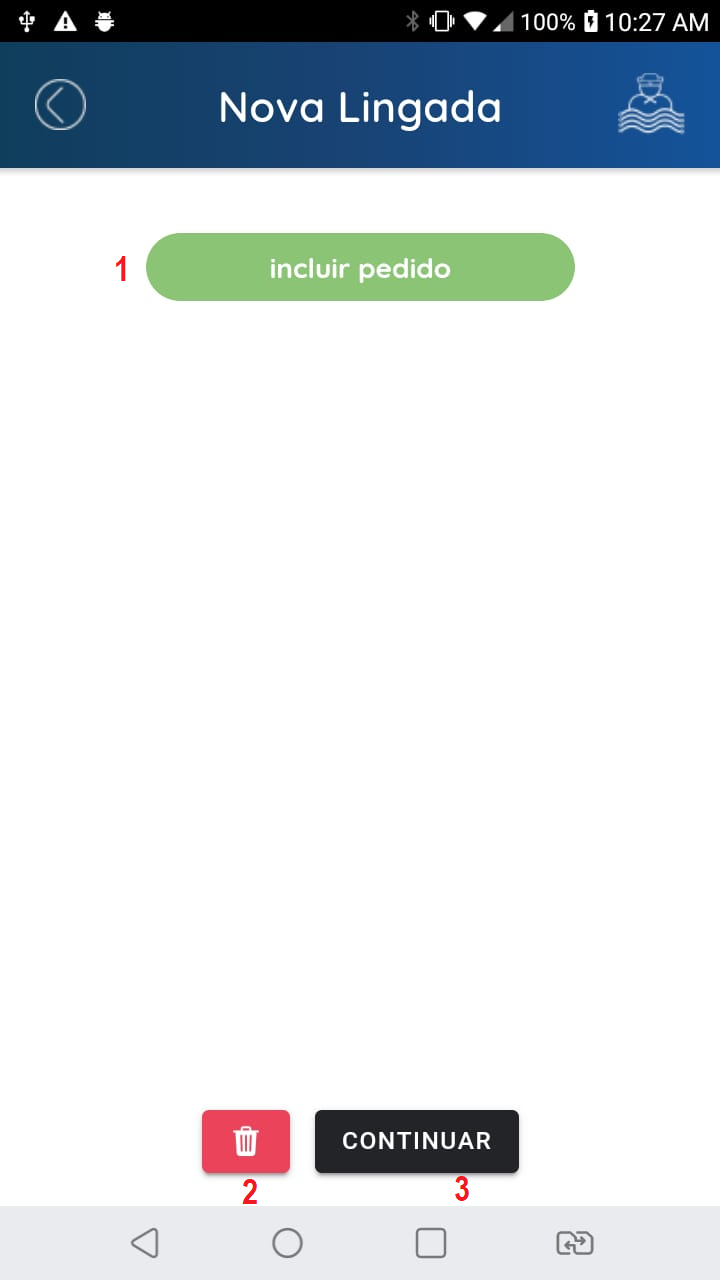Tap the 'incluir pedido' button

[360, 267]
